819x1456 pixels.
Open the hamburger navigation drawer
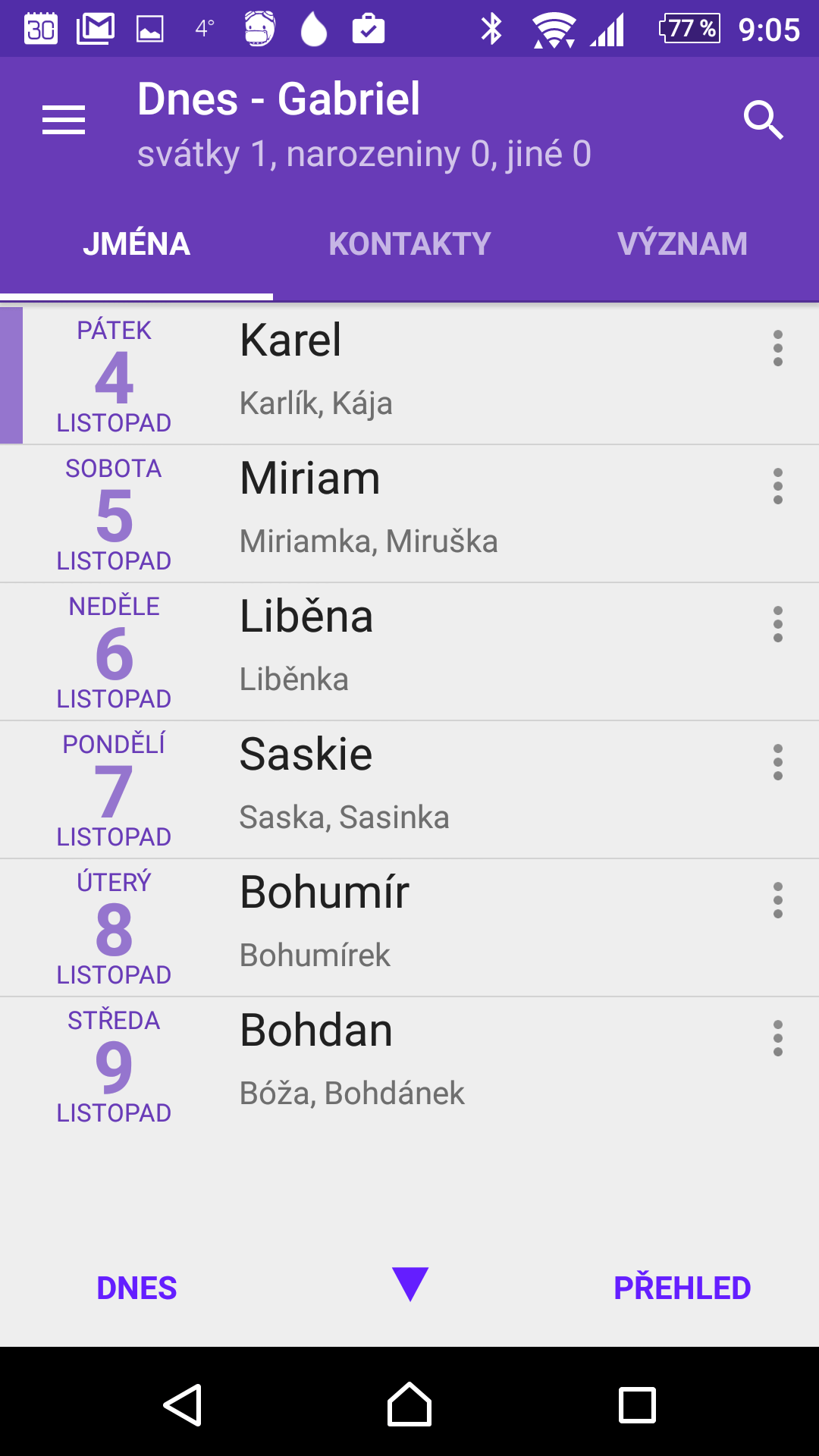[x=64, y=120]
